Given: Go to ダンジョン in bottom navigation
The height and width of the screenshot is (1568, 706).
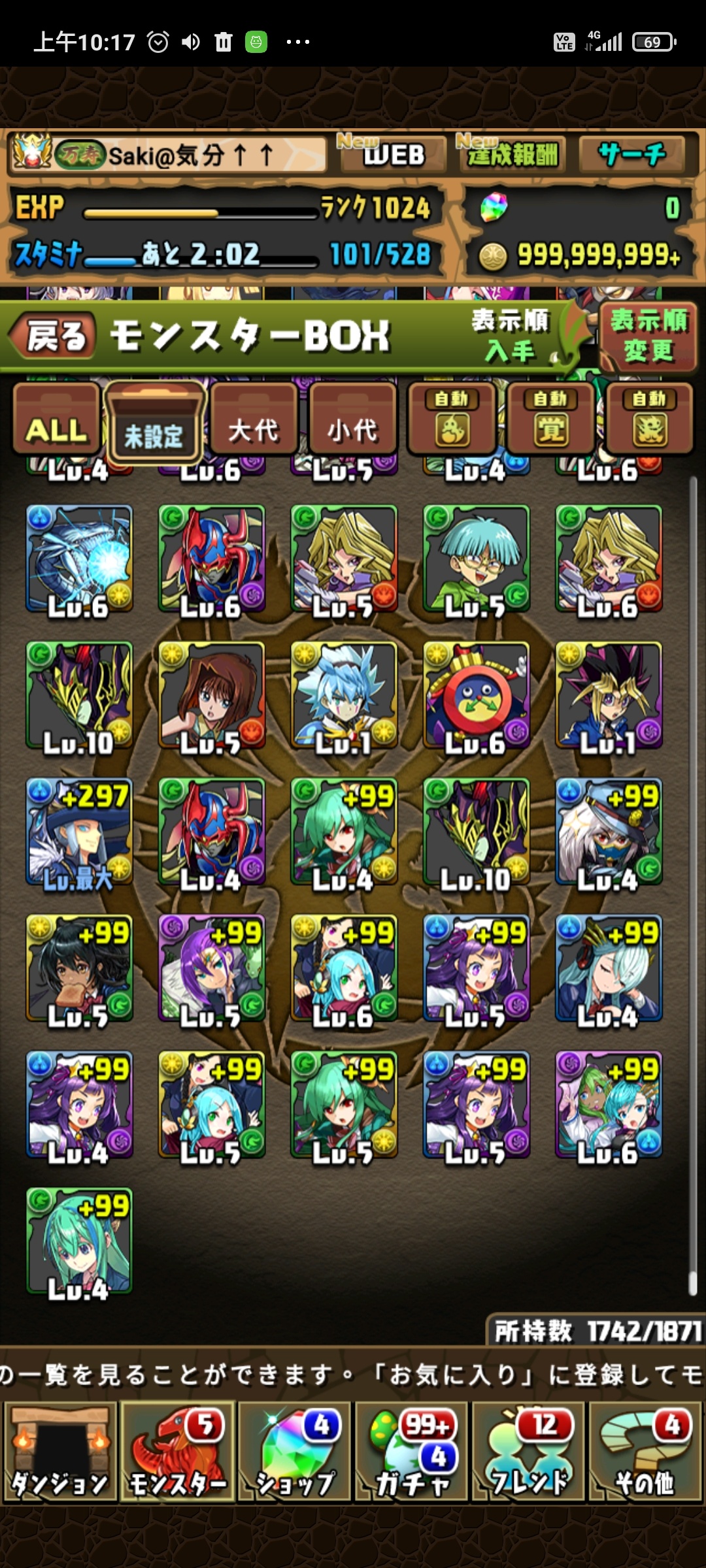Looking at the screenshot, I should point(60,1450).
